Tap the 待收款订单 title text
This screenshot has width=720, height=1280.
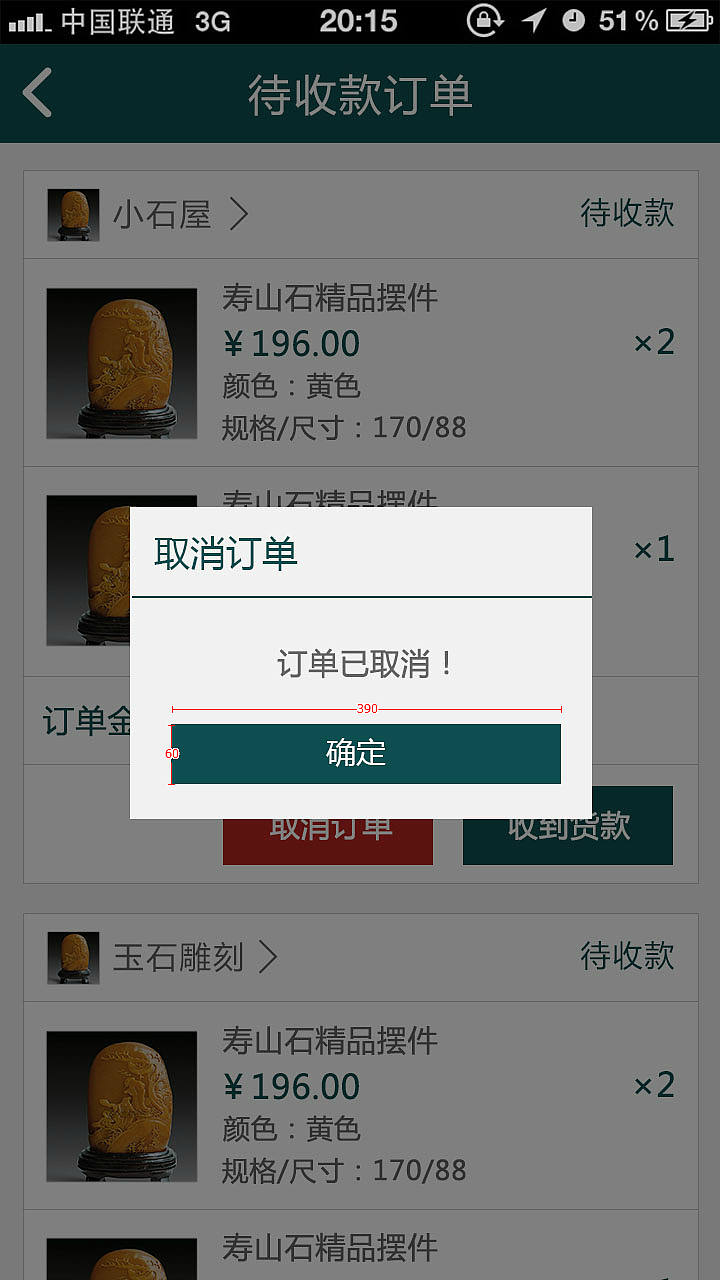[x=360, y=95]
